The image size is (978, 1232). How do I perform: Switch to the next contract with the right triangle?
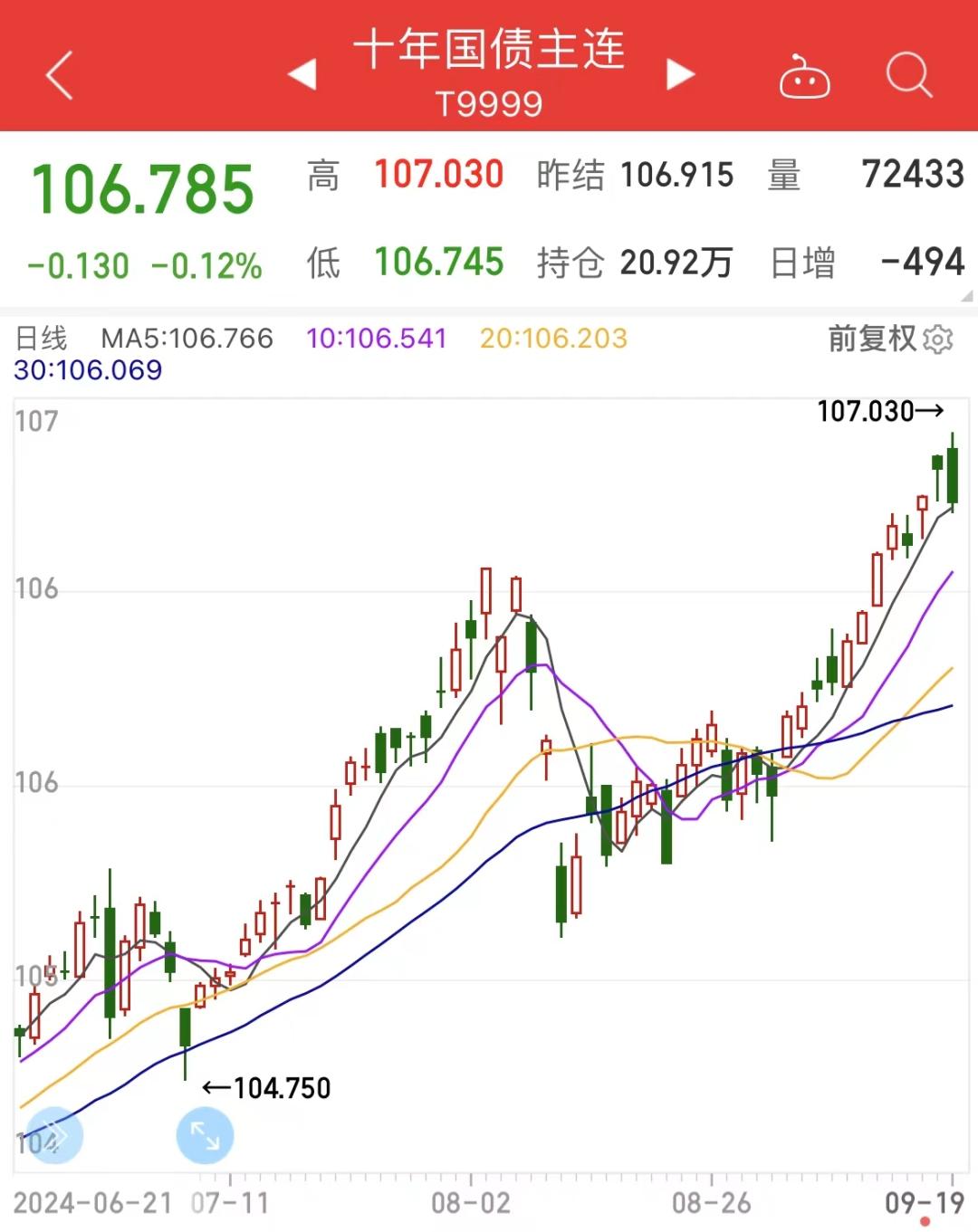coord(680,75)
